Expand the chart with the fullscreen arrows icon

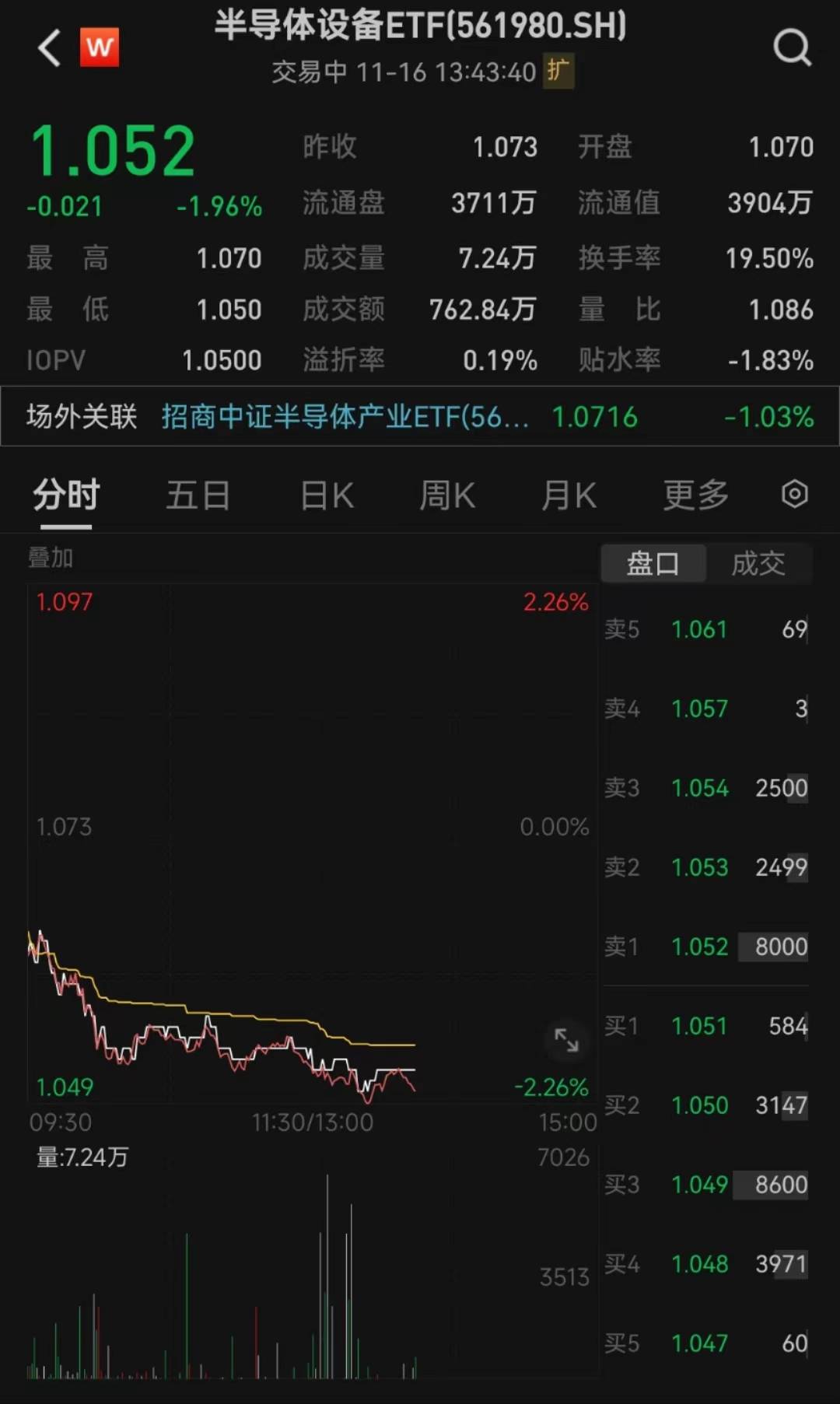[566, 1040]
